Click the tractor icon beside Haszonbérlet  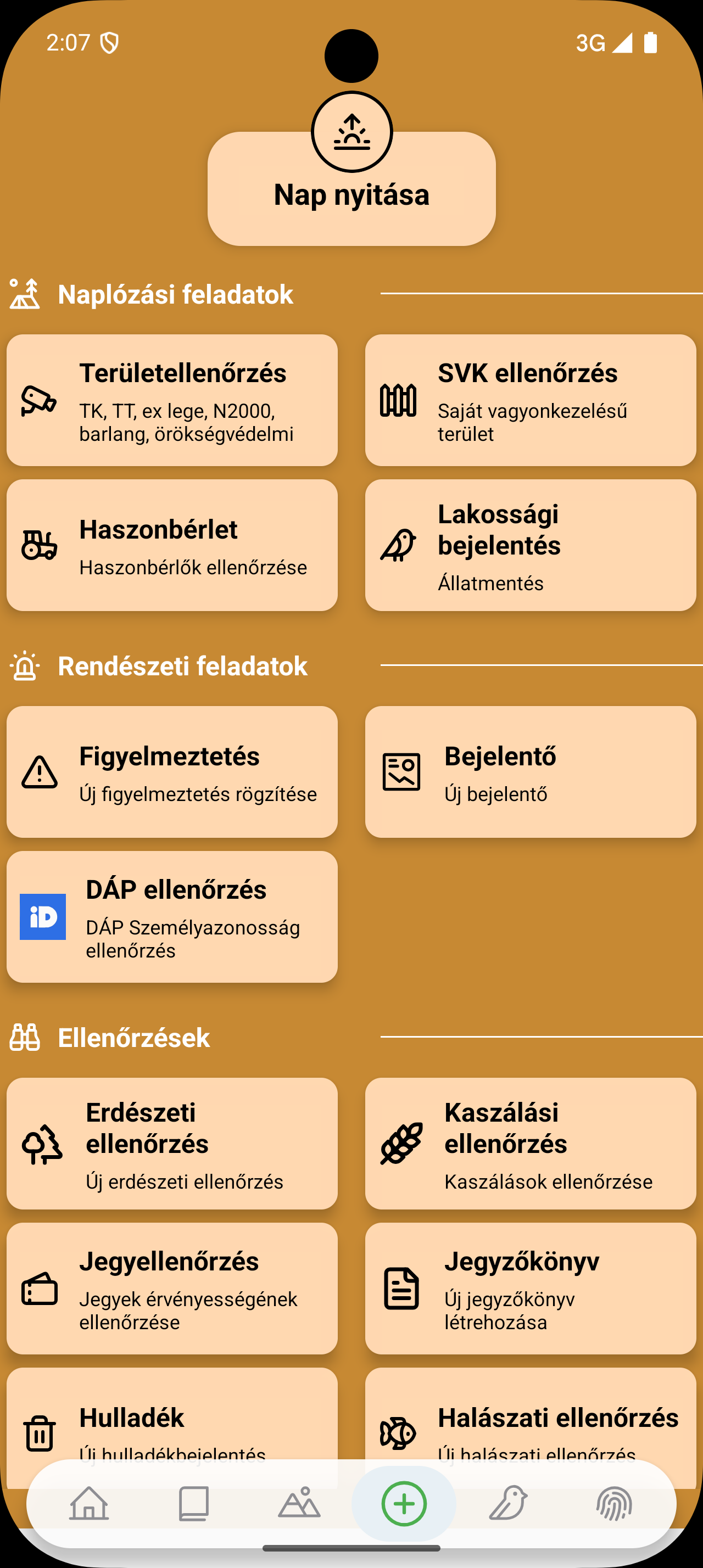click(x=39, y=546)
